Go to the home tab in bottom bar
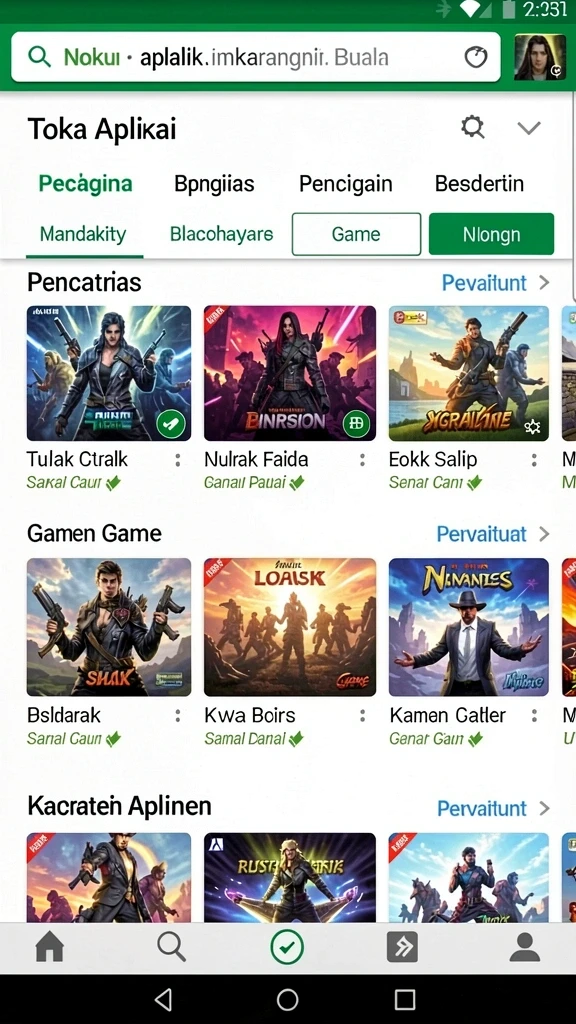The image size is (576, 1024). [x=50, y=947]
